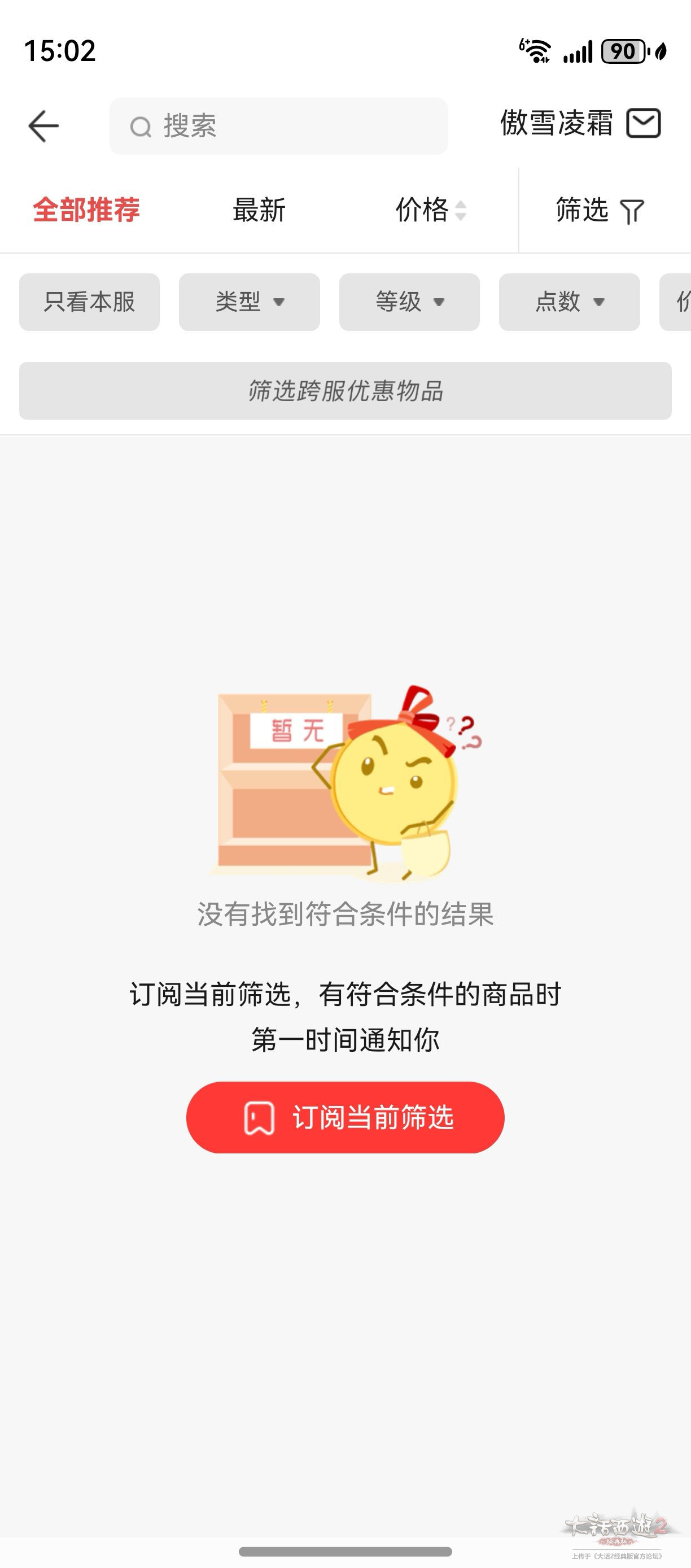Subscribe via 订阅当前筛选 button
The width and height of the screenshot is (691, 1568).
pyautogui.click(x=345, y=1117)
